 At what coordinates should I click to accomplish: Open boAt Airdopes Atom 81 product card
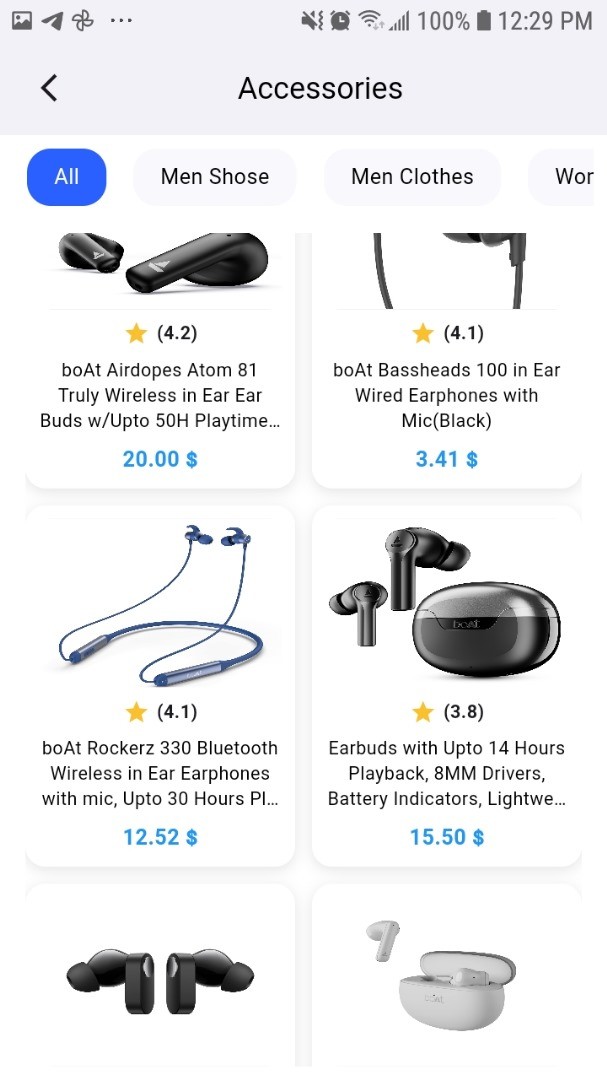tap(160, 380)
